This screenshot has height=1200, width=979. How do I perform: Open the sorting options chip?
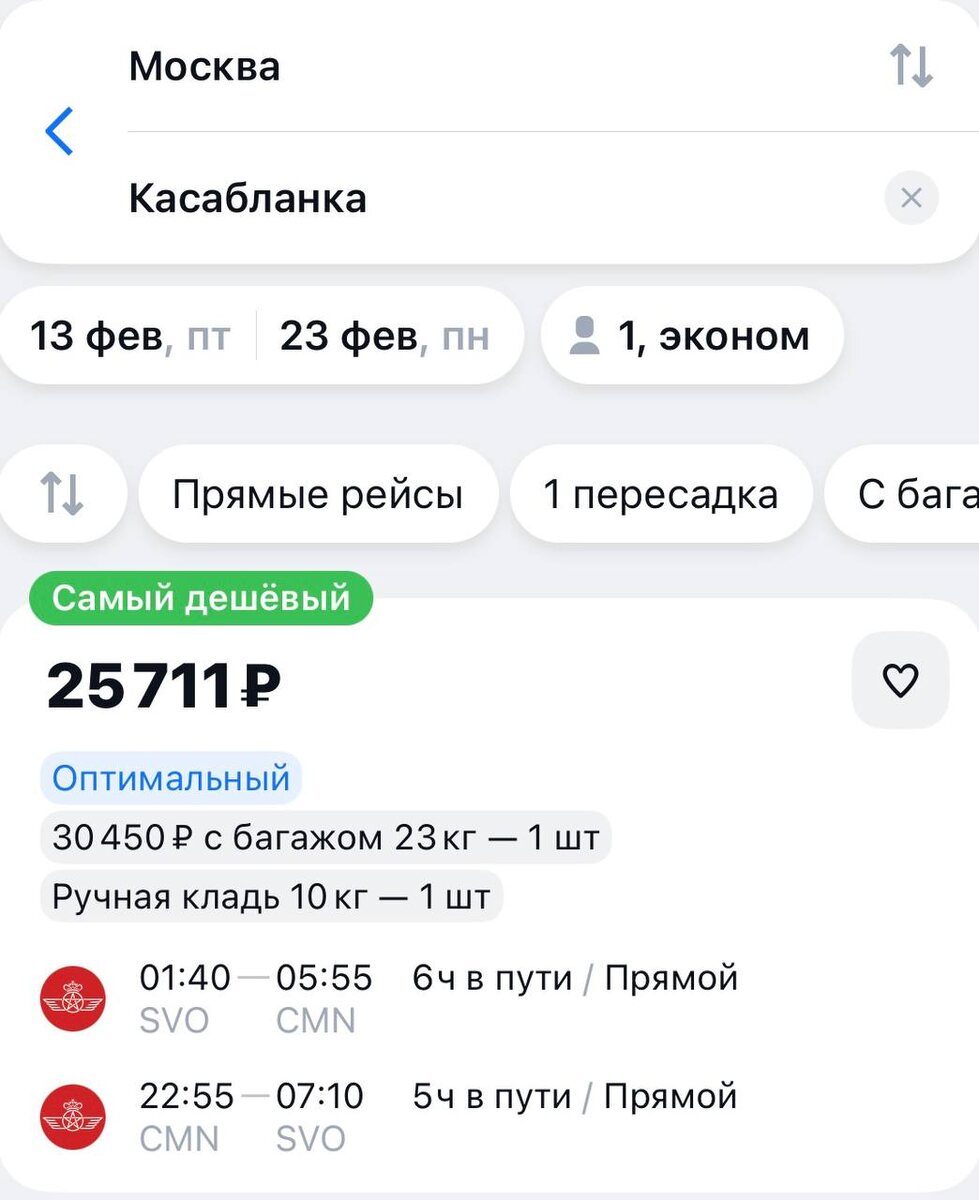coord(62,494)
